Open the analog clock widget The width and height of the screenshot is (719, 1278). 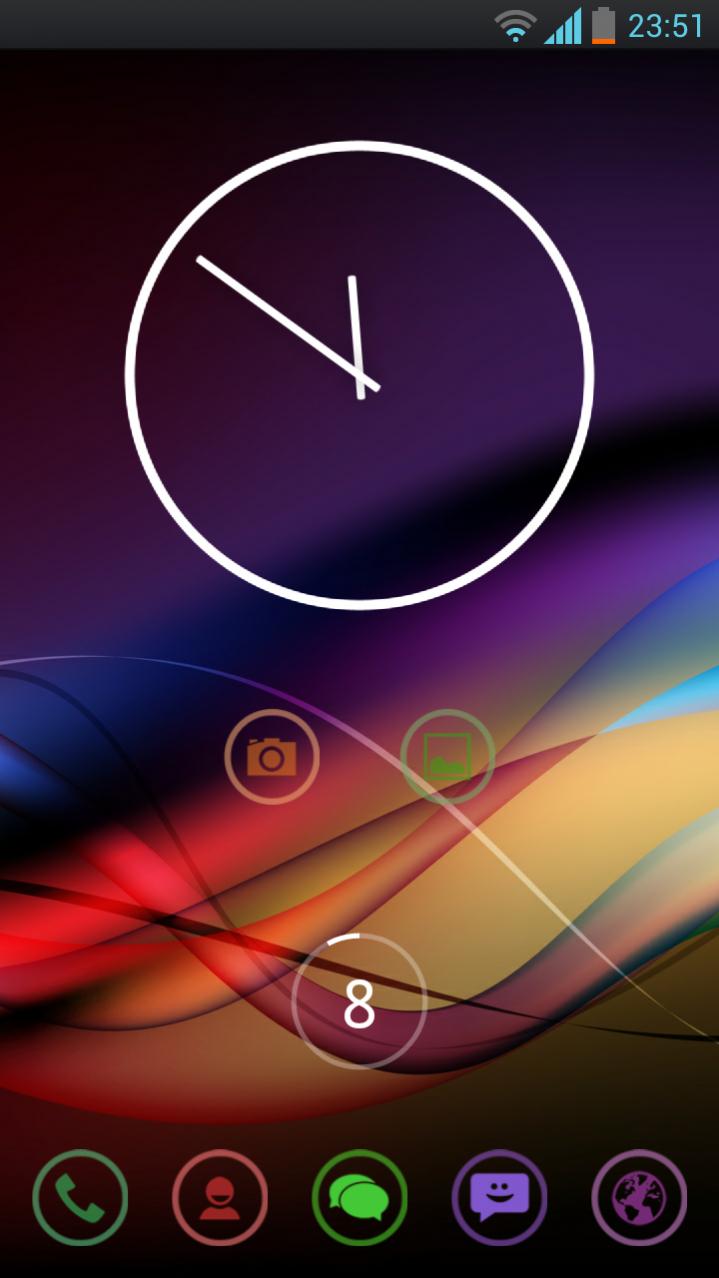coord(359,374)
